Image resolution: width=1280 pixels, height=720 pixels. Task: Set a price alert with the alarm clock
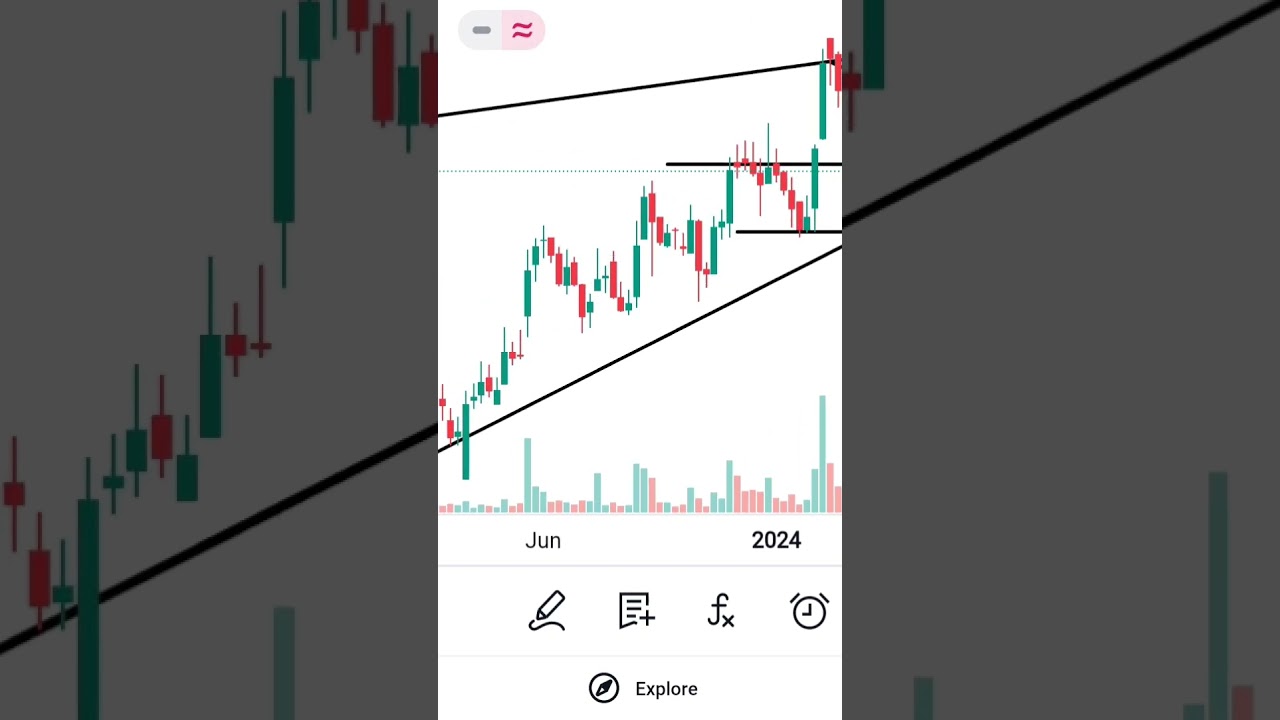pyautogui.click(x=809, y=610)
